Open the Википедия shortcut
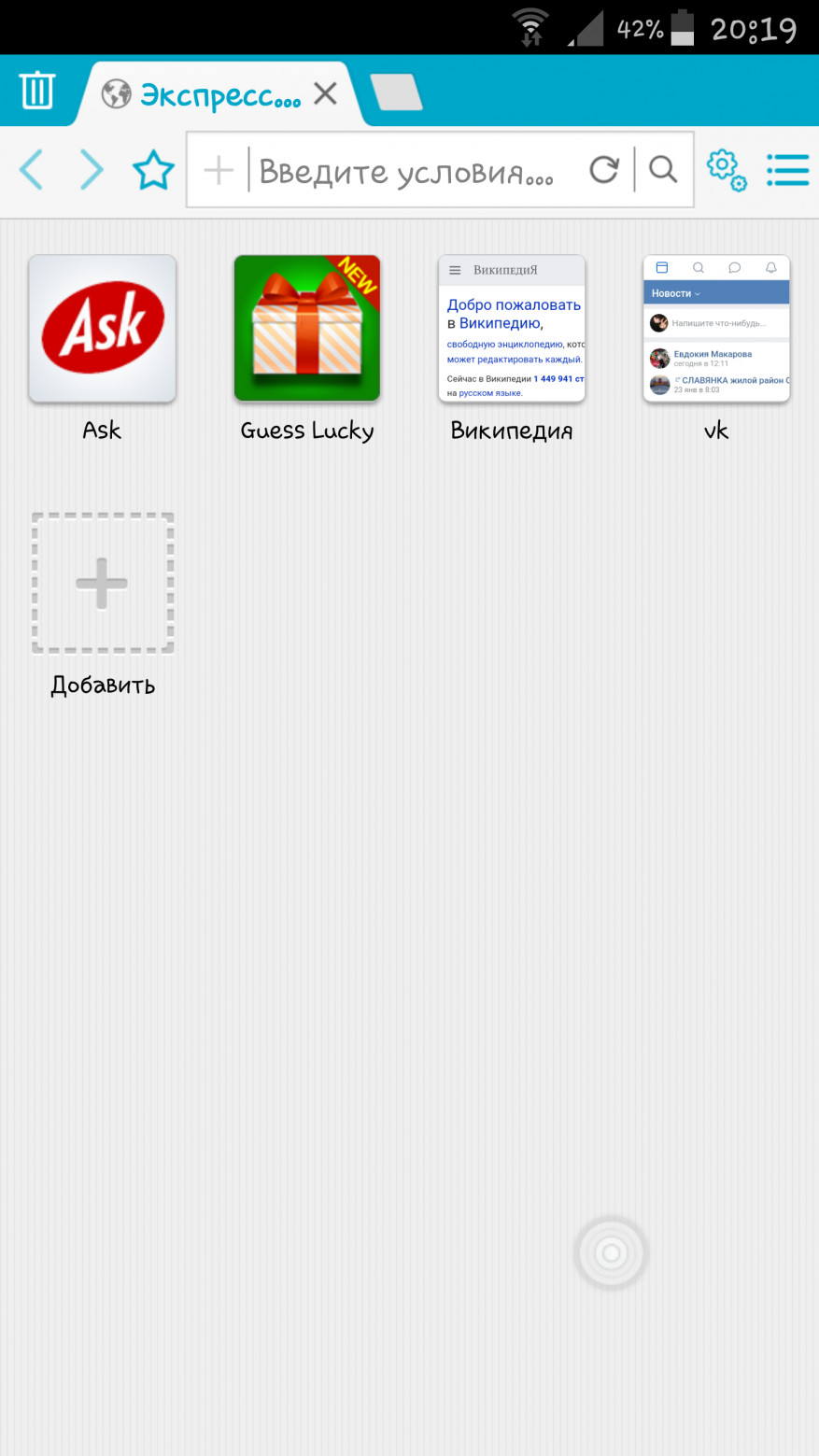The height and width of the screenshot is (1456, 819). coord(512,329)
